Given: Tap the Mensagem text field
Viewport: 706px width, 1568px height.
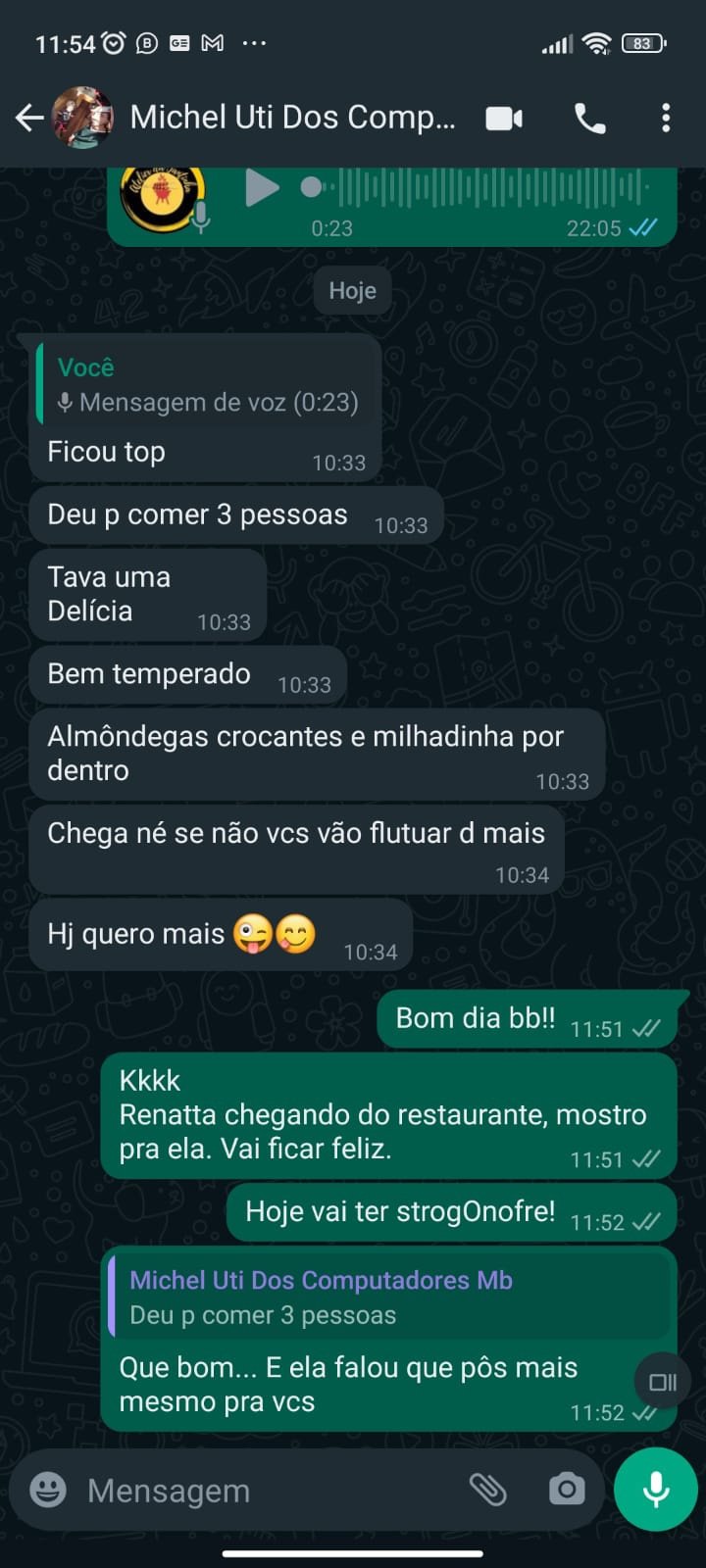Looking at the screenshot, I should 265,1491.
